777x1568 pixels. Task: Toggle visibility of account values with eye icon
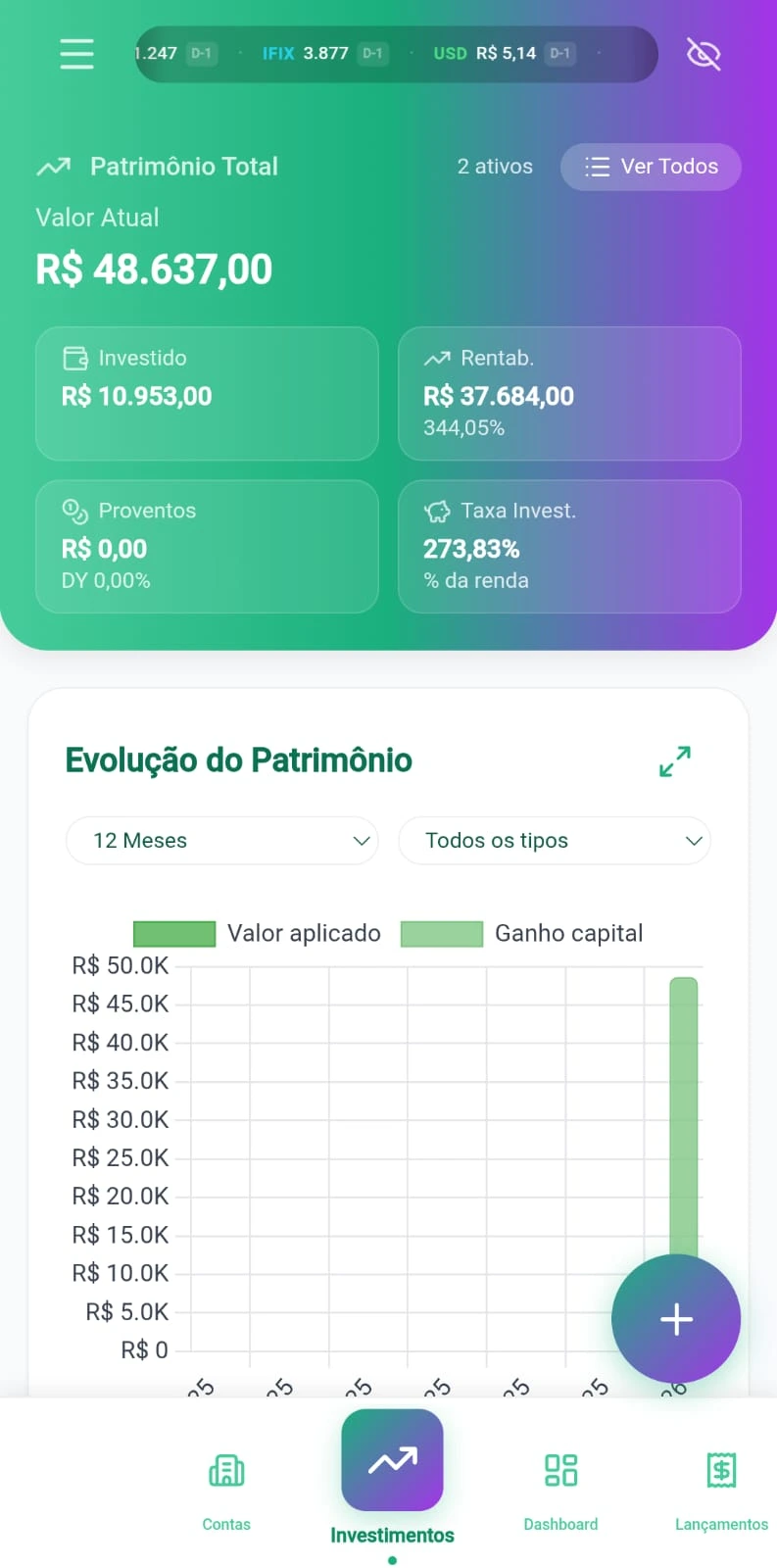[x=703, y=54]
